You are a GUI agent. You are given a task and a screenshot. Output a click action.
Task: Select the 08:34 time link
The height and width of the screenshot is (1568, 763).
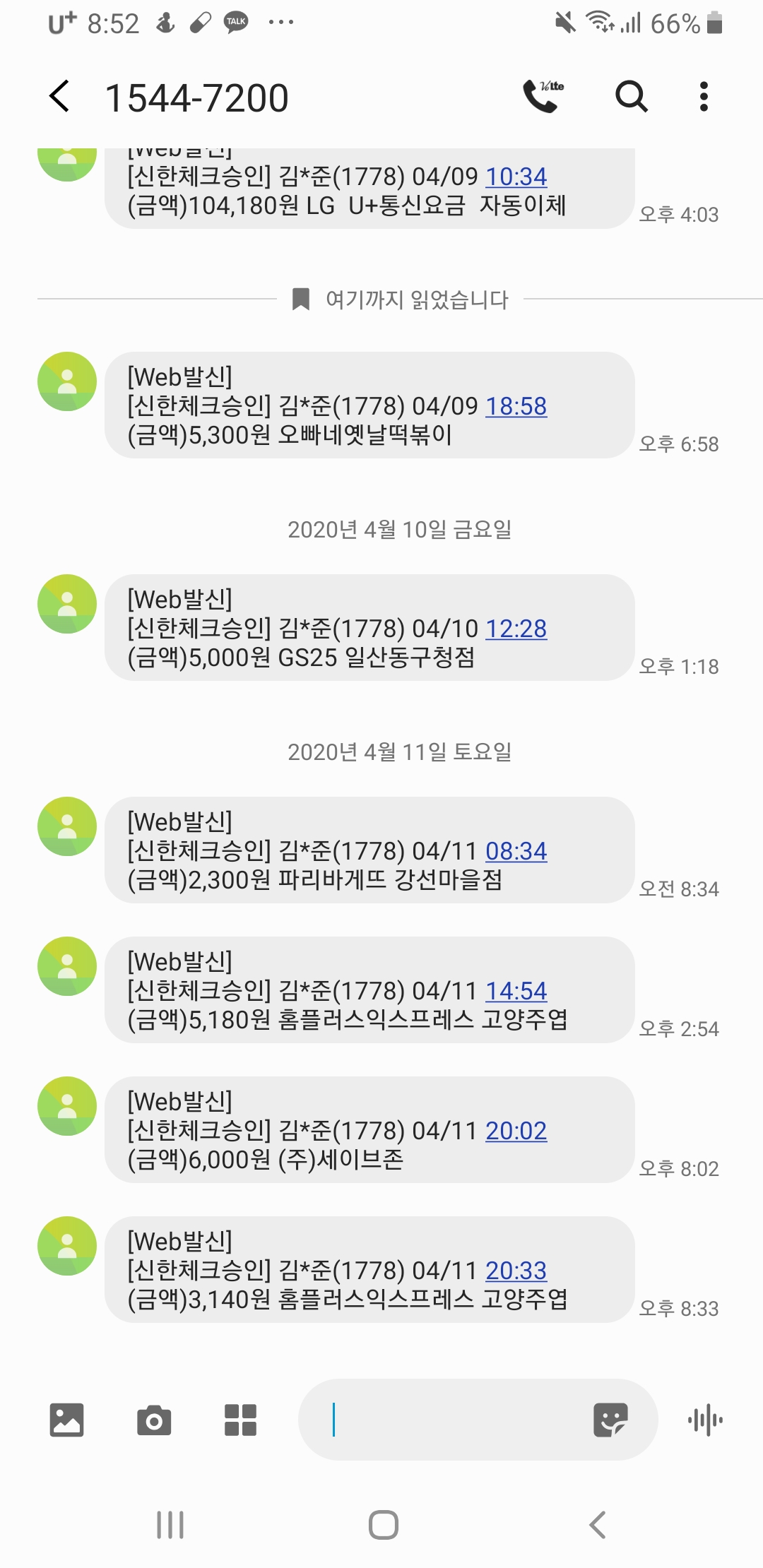tap(516, 851)
